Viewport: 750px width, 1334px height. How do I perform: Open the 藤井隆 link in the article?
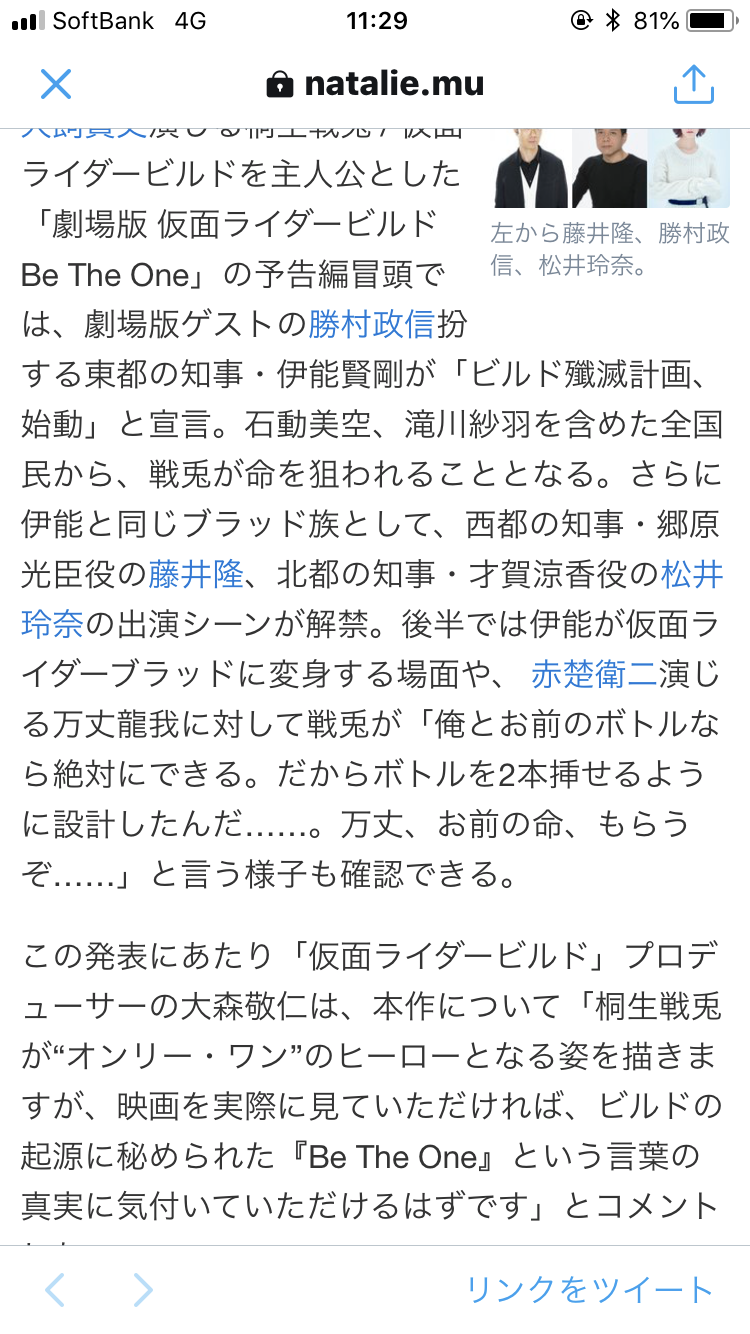click(x=196, y=574)
